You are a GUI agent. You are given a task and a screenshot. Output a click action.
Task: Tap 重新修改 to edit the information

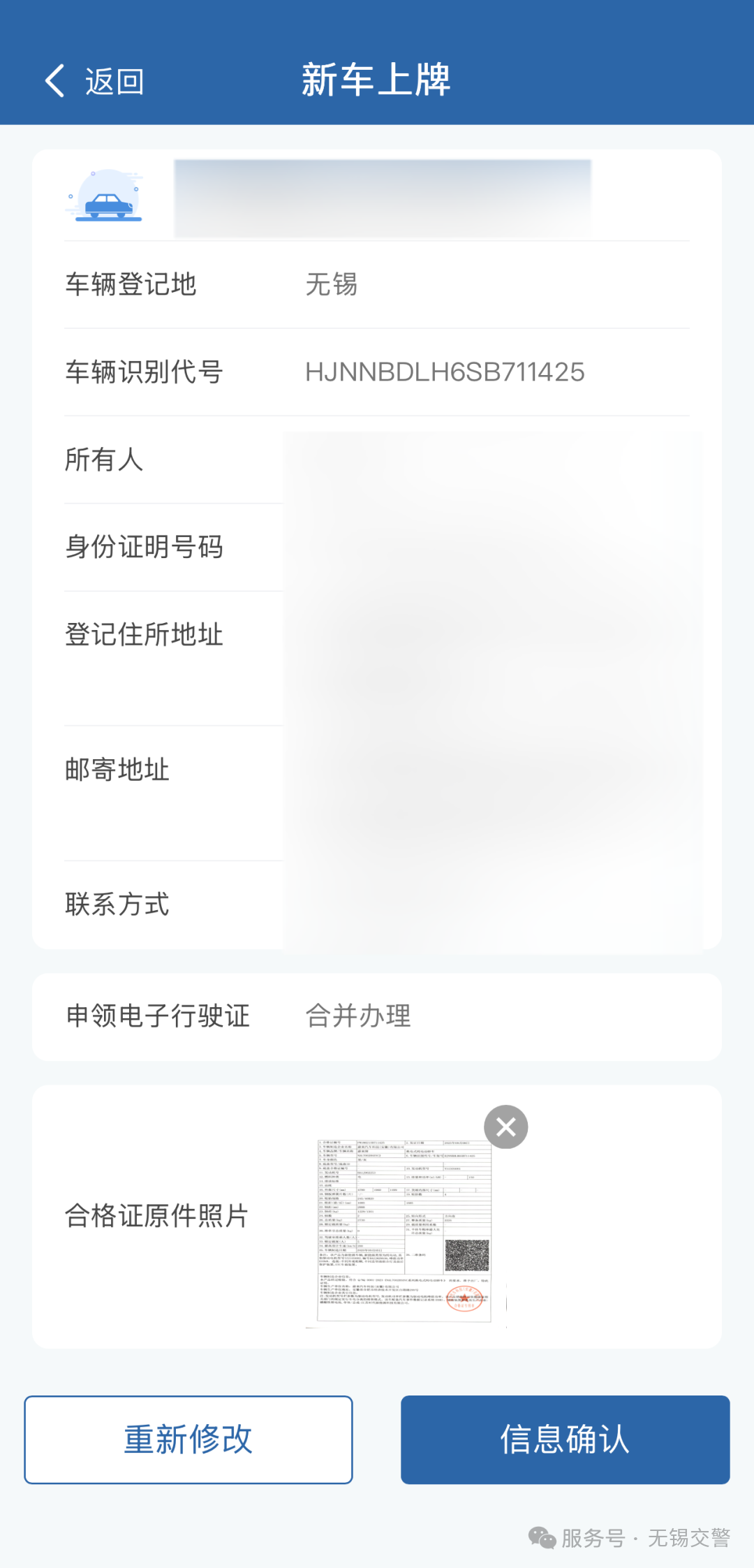pyautogui.click(x=188, y=1439)
